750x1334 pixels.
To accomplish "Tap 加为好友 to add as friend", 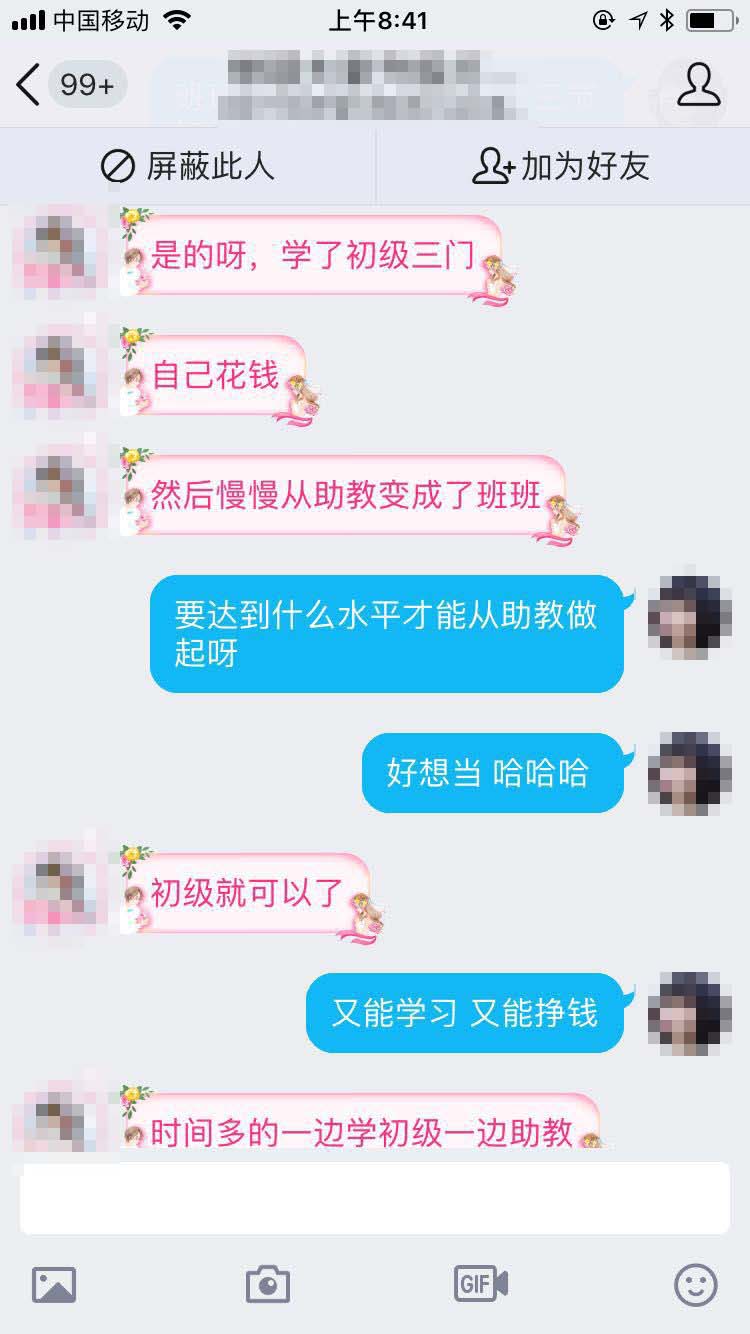I will coord(562,166).
